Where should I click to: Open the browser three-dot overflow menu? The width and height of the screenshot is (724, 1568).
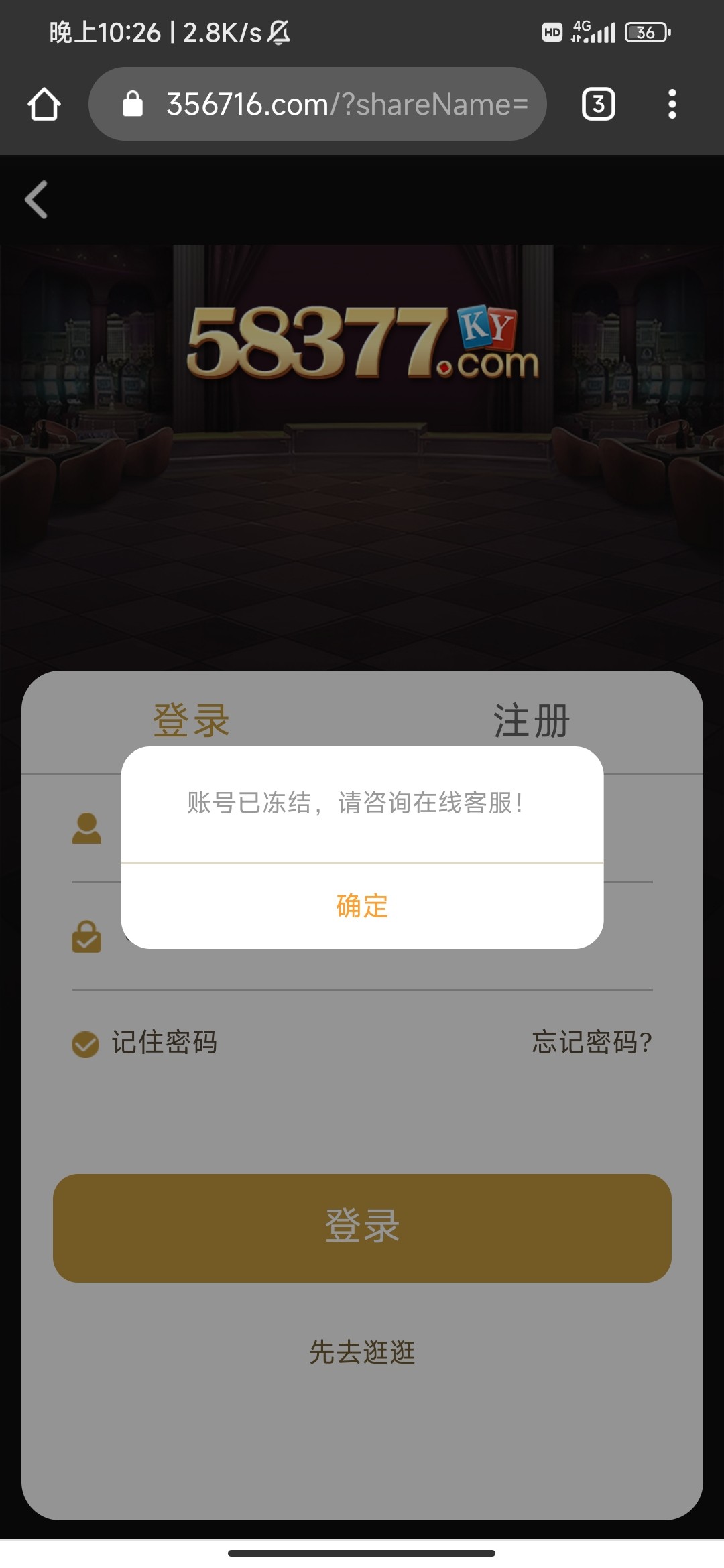[x=672, y=104]
